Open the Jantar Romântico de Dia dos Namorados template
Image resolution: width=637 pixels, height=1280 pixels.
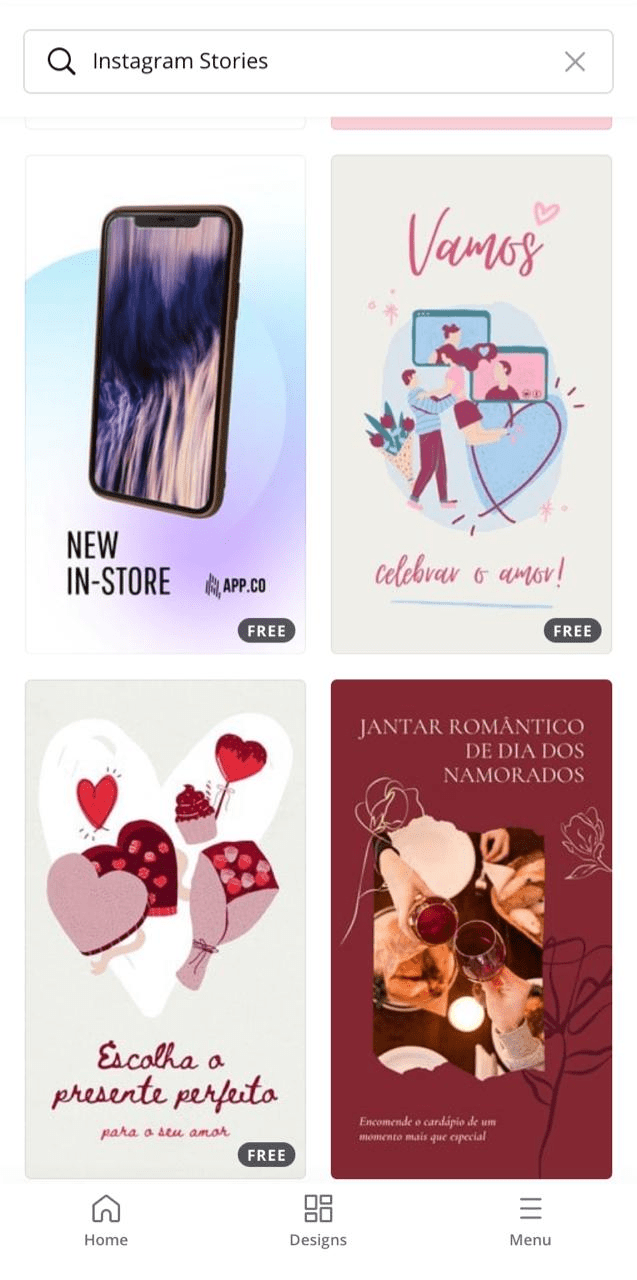pos(471,929)
